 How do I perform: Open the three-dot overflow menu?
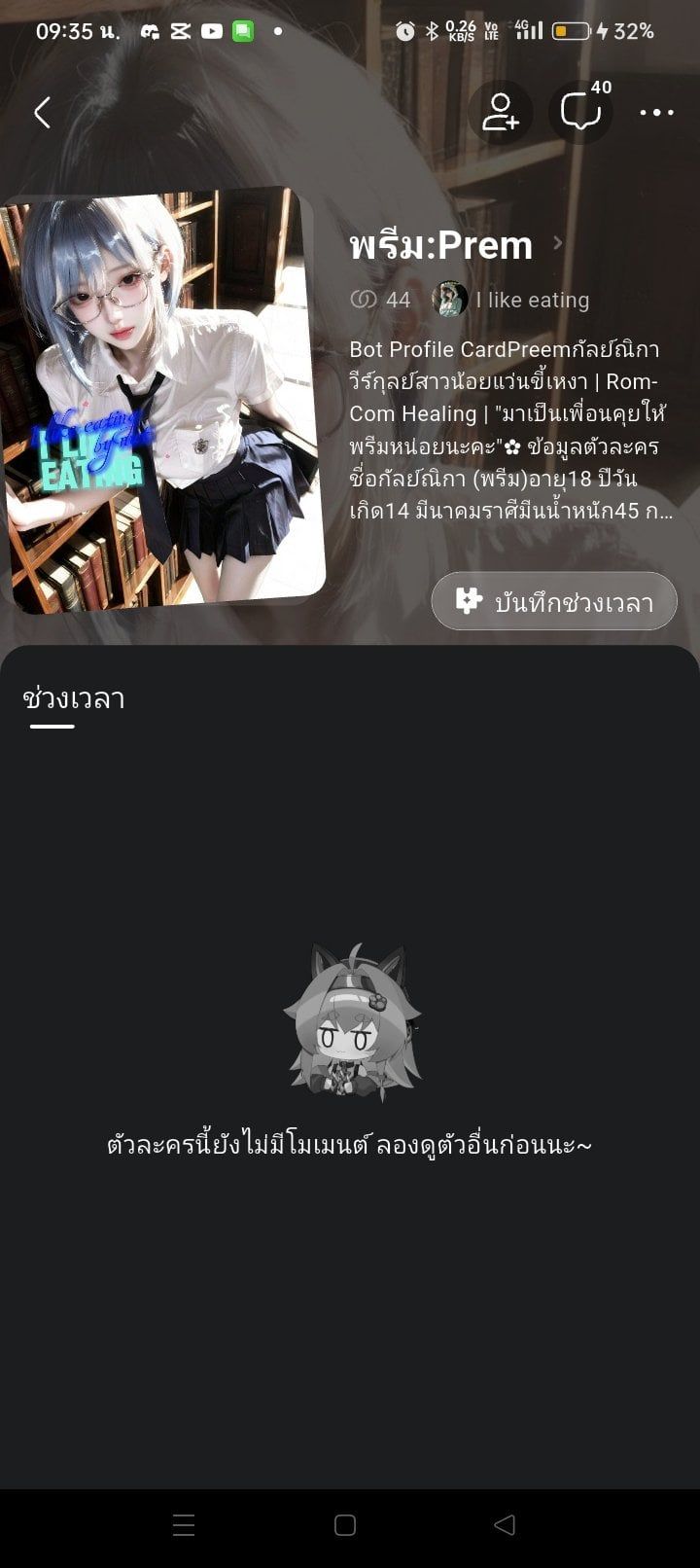(656, 113)
